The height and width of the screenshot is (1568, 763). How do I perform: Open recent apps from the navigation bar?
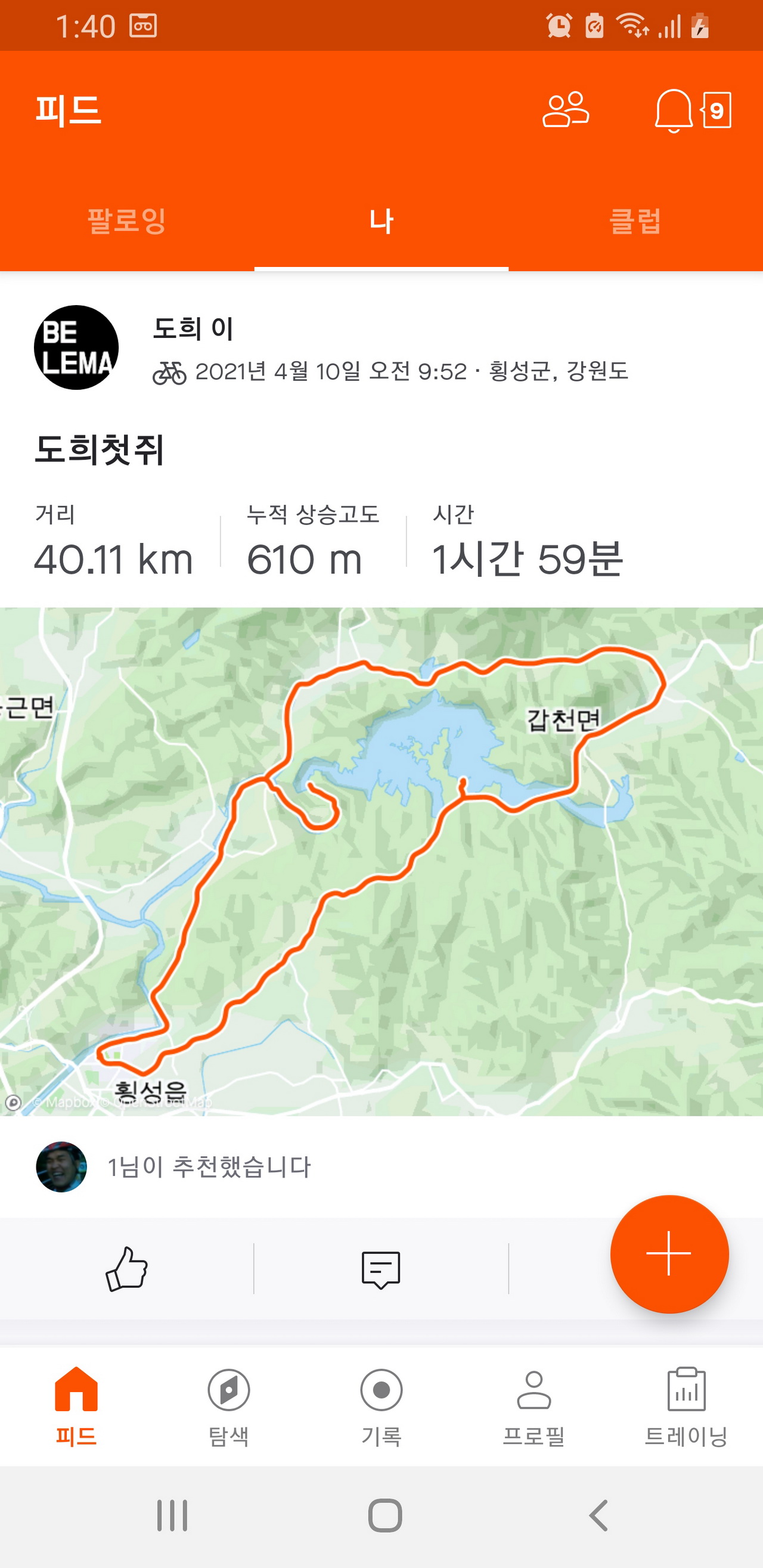click(x=172, y=1516)
